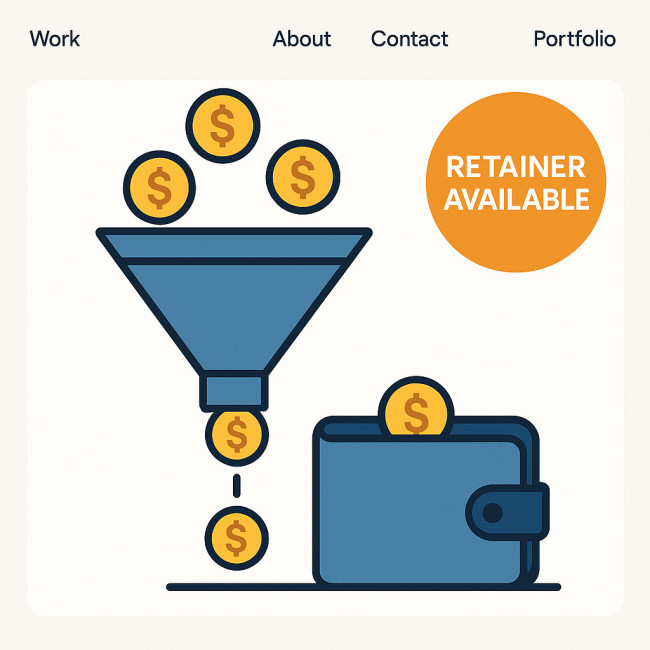Viewport: 650px width, 650px height.
Task: View the Portfolio link
Action: pos(574,39)
